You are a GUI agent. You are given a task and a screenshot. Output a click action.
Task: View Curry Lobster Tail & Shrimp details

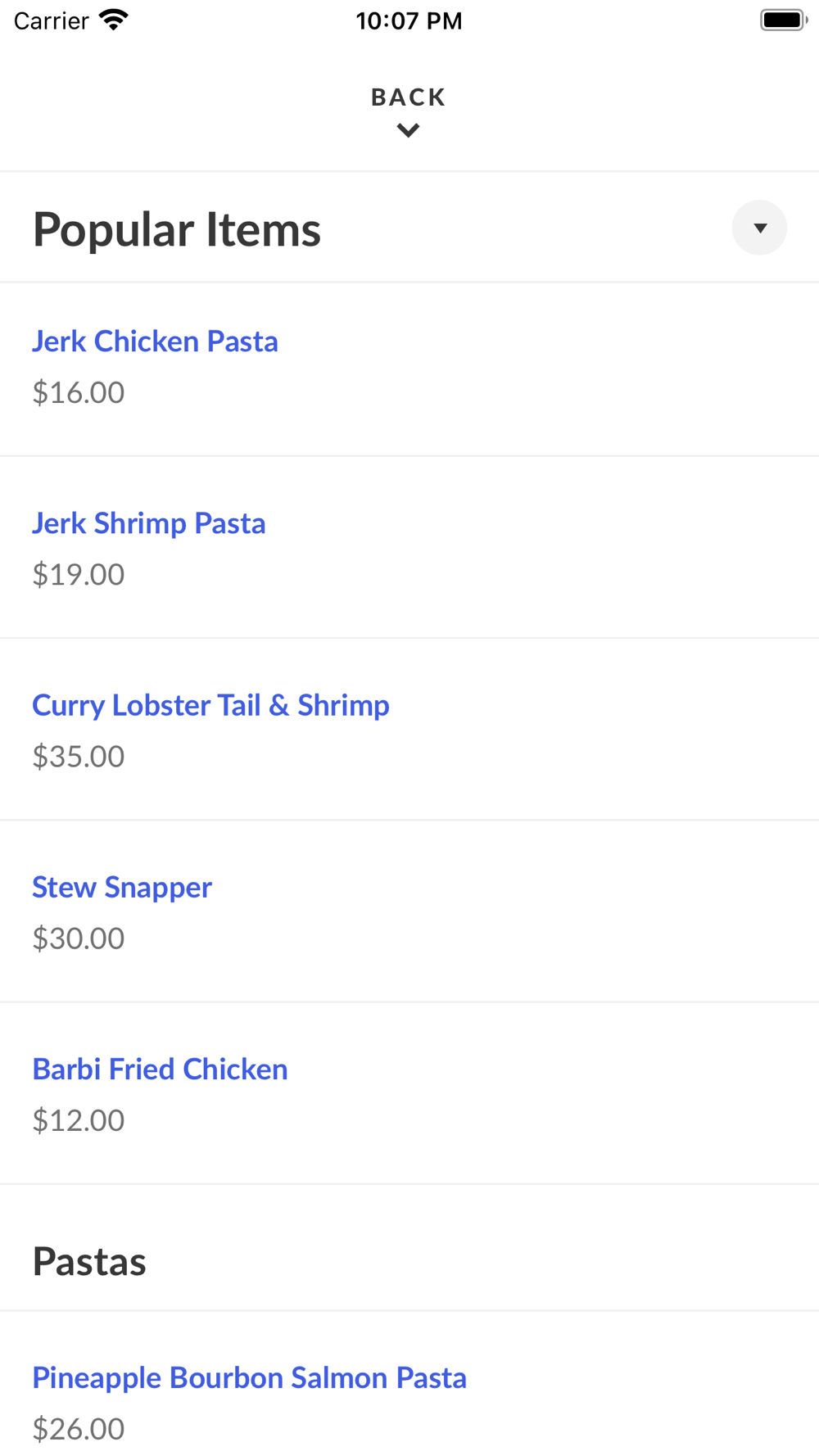point(210,705)
